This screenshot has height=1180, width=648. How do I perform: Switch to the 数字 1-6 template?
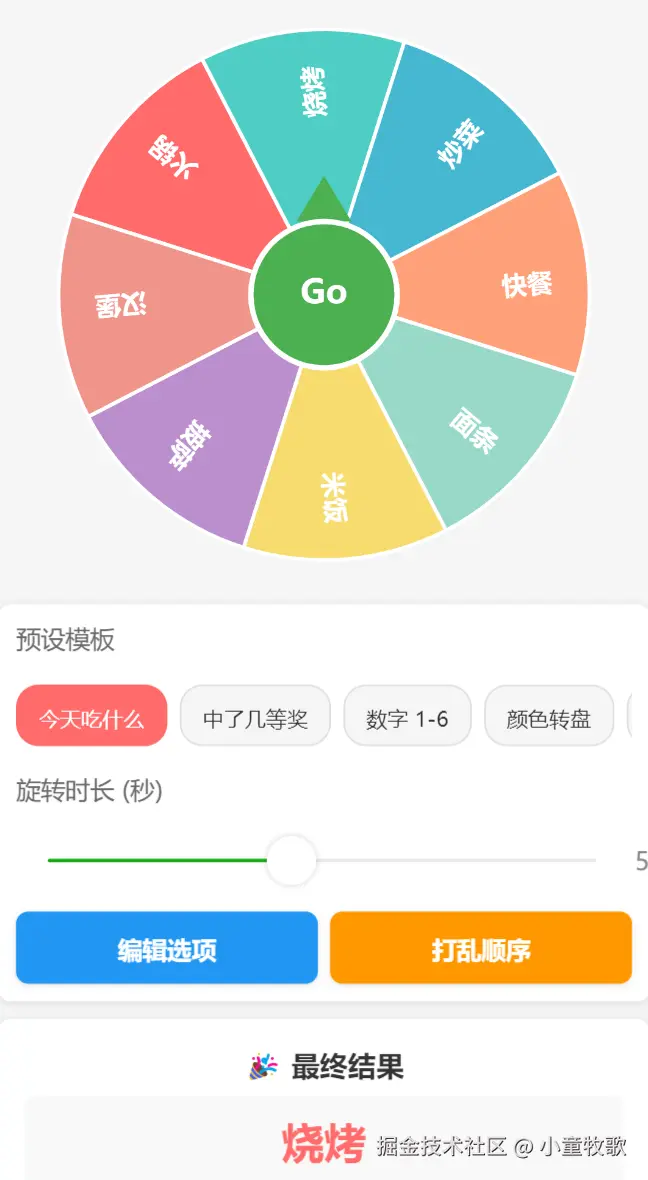407,716
